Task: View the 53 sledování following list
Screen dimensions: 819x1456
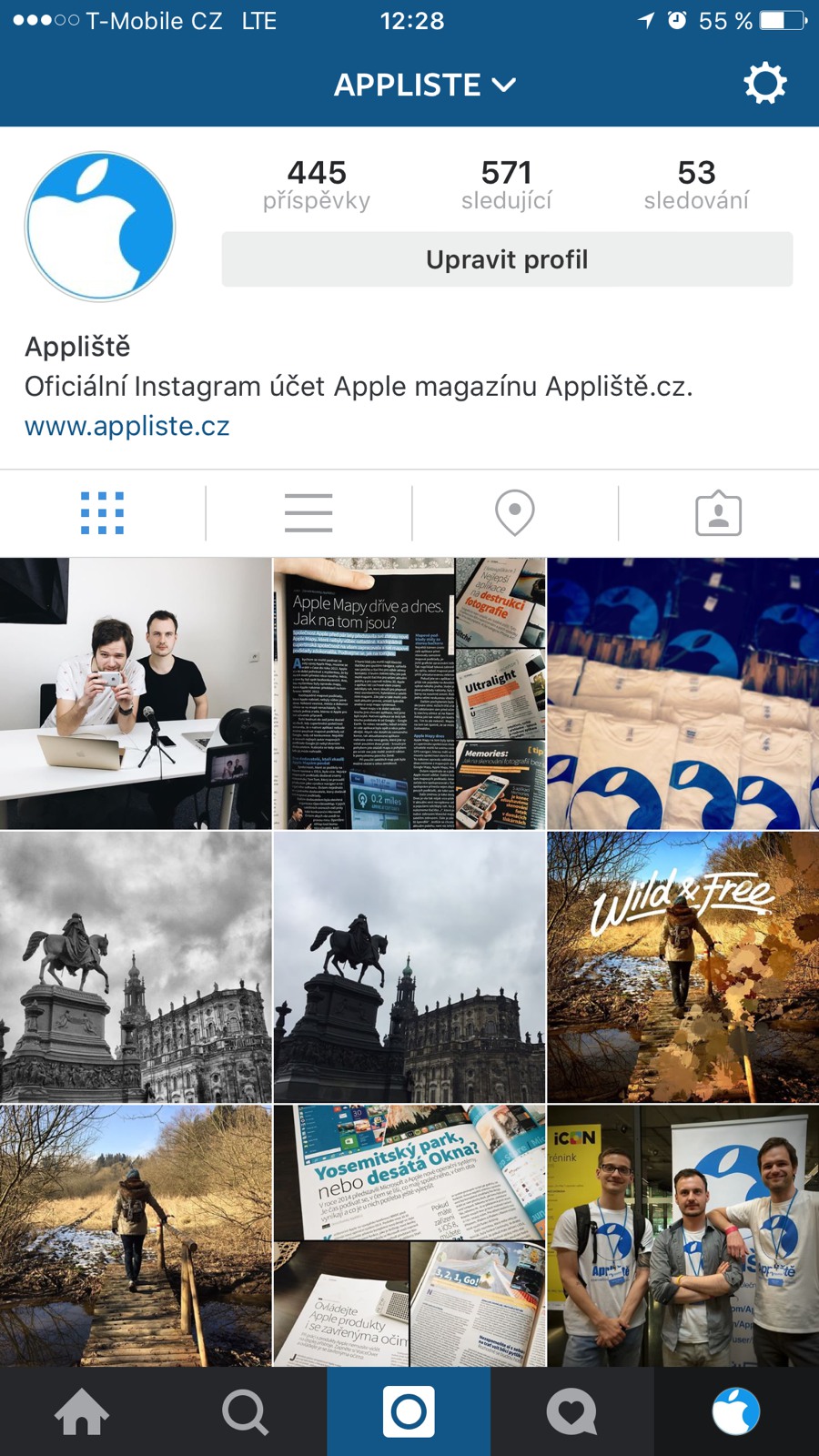Action: 696,185
